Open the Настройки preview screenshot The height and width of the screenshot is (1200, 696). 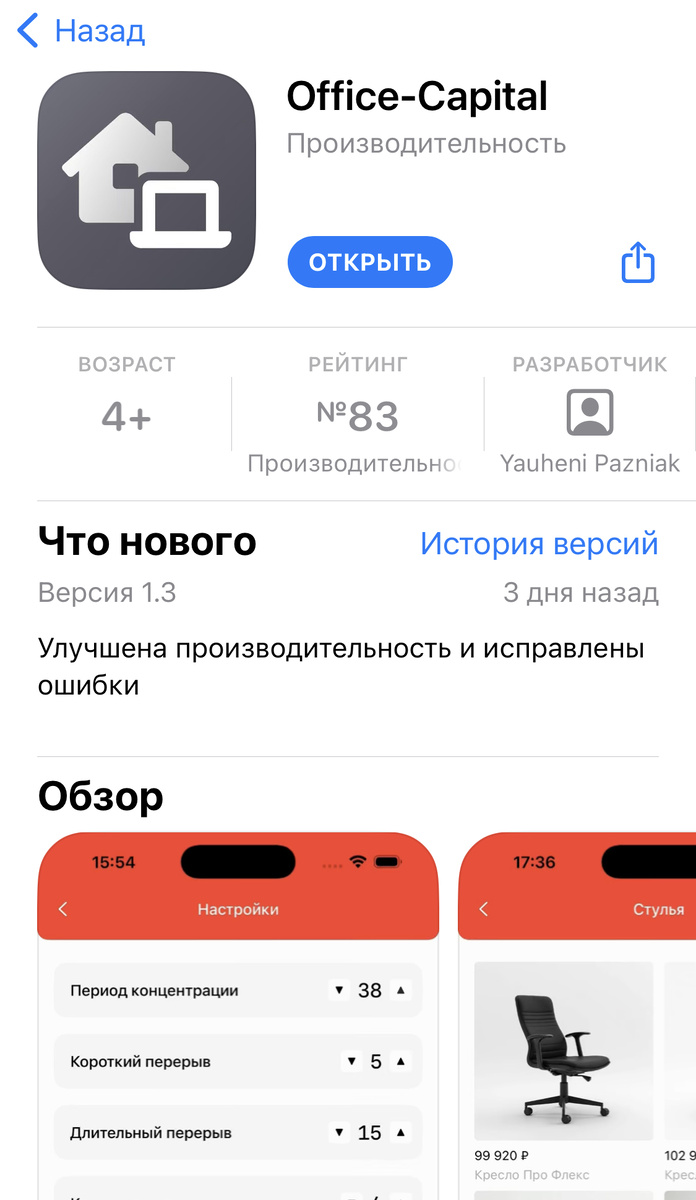point(238,1015)
